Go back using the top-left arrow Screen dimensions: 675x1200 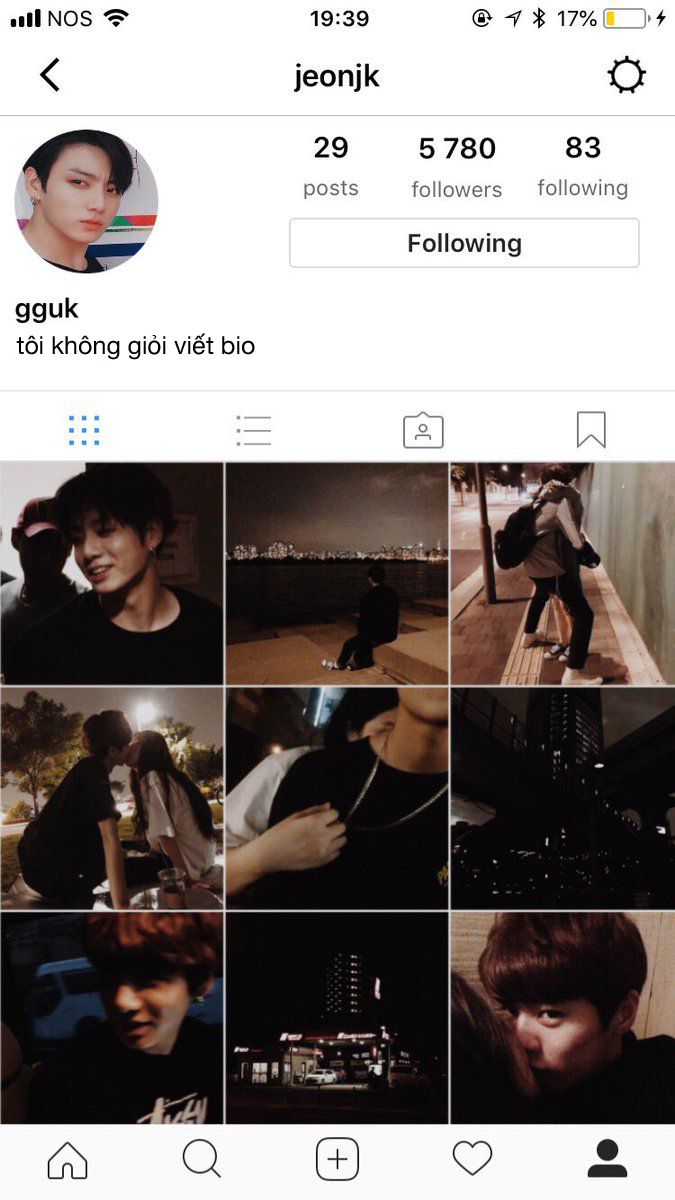click(x=50, y=75)
